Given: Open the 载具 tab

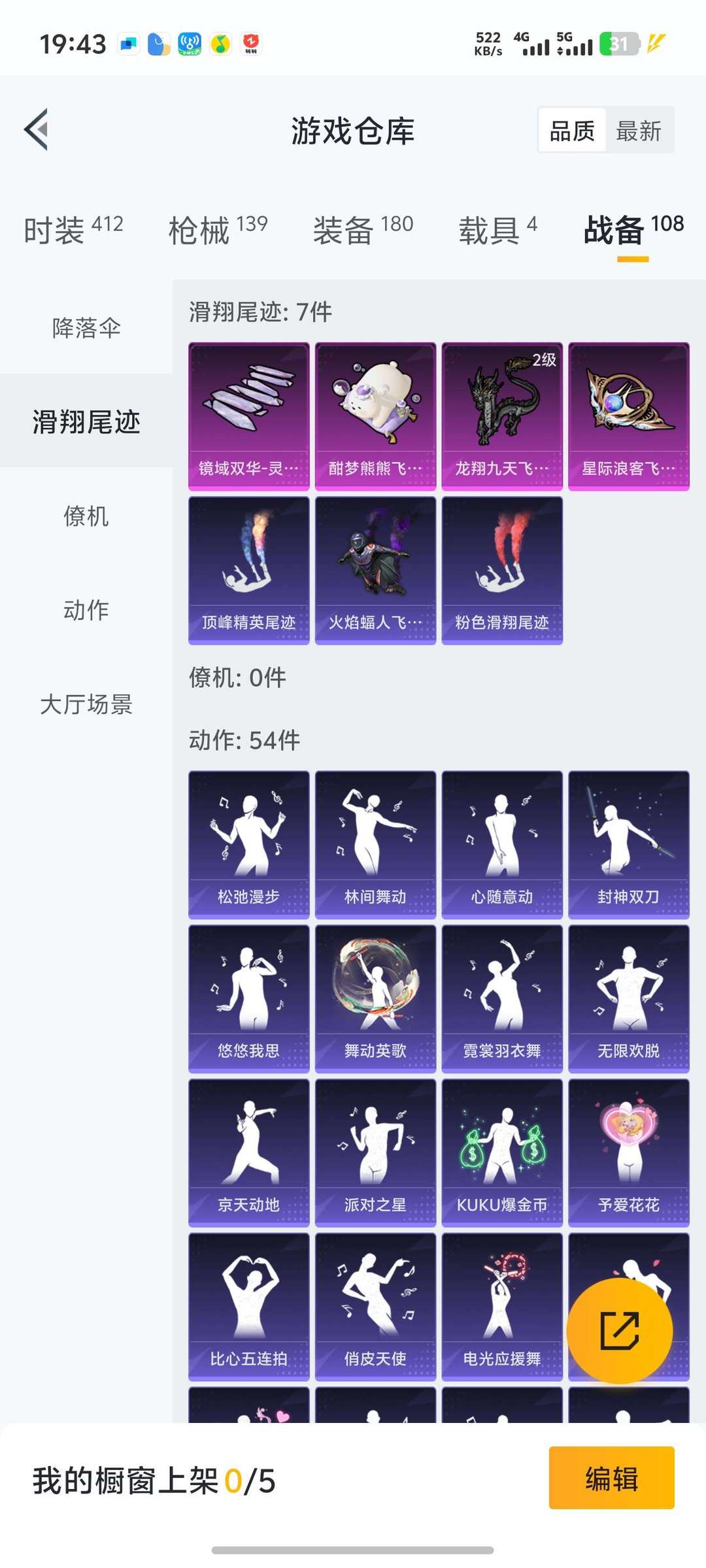Looking at the screenshot, I should [497, 230].
